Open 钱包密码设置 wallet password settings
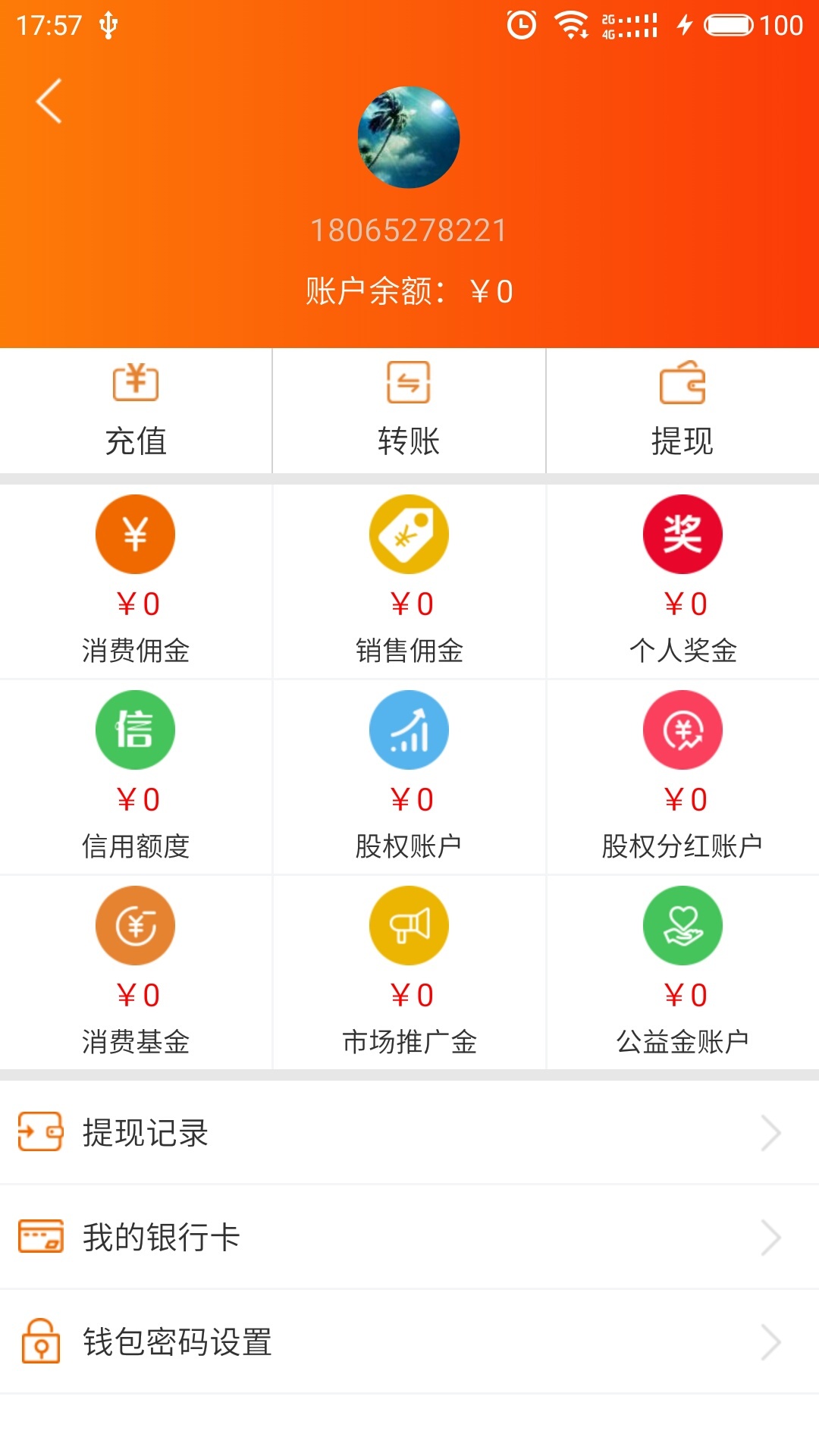Image resolution: width=819 pixels, height=1456 pixels. (x=409, y=1342)
